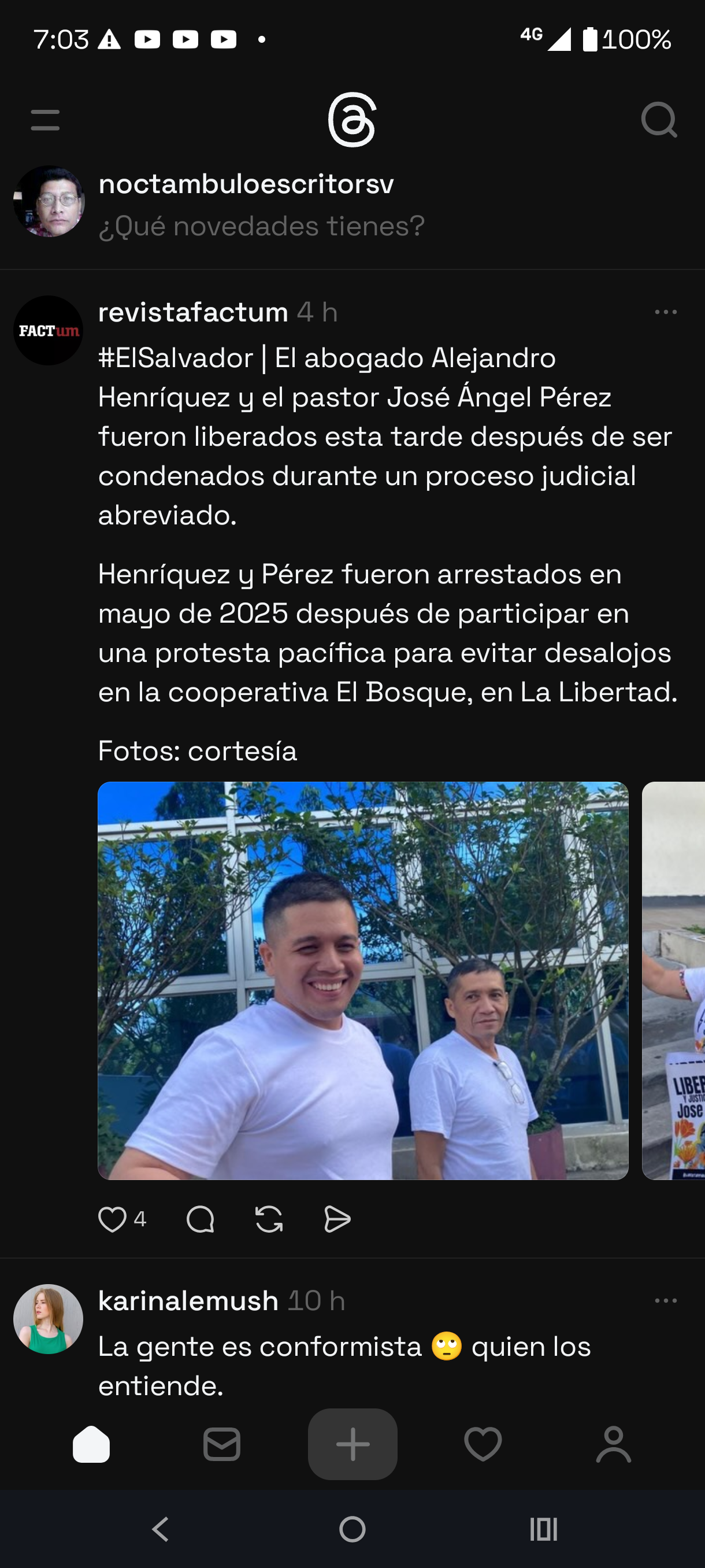The image size is (705, 1568).
Task: Repost the revistafactum post
Action: 269,1219
